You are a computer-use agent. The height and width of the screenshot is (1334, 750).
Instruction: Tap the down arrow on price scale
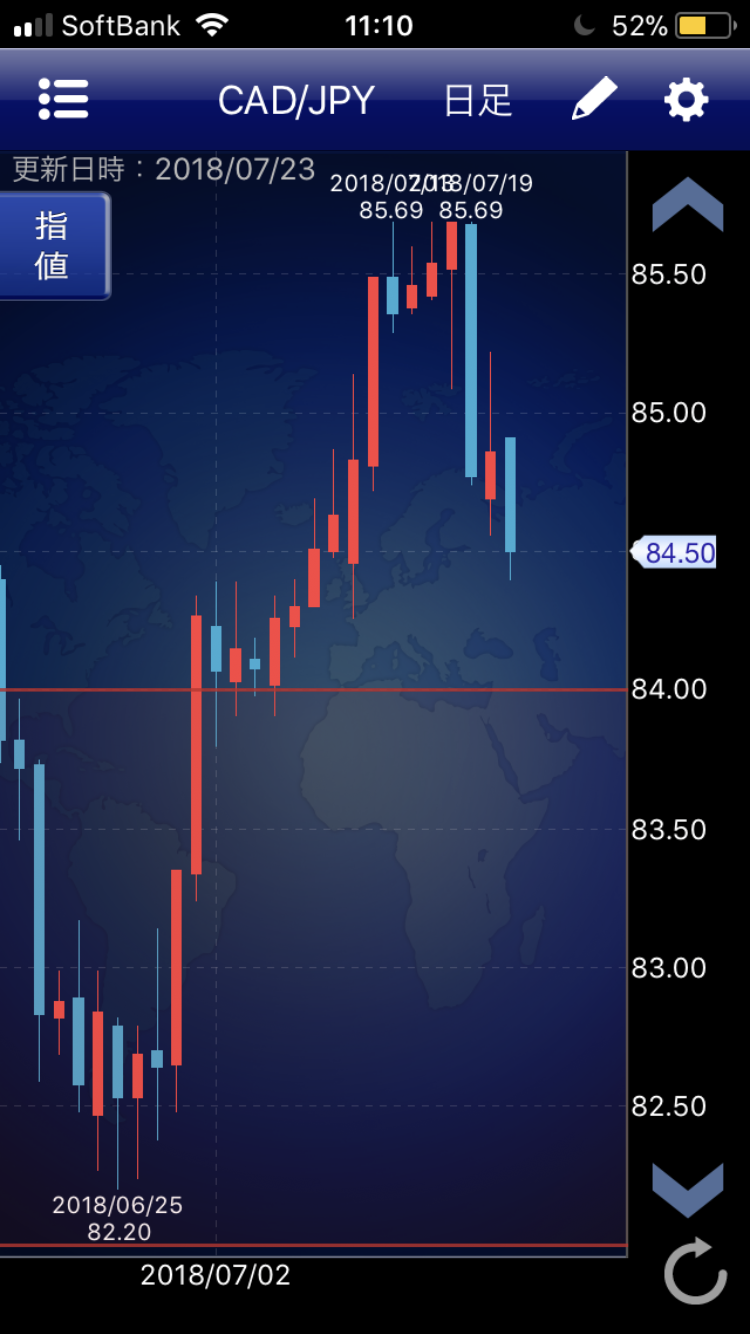pos(688,1190)
